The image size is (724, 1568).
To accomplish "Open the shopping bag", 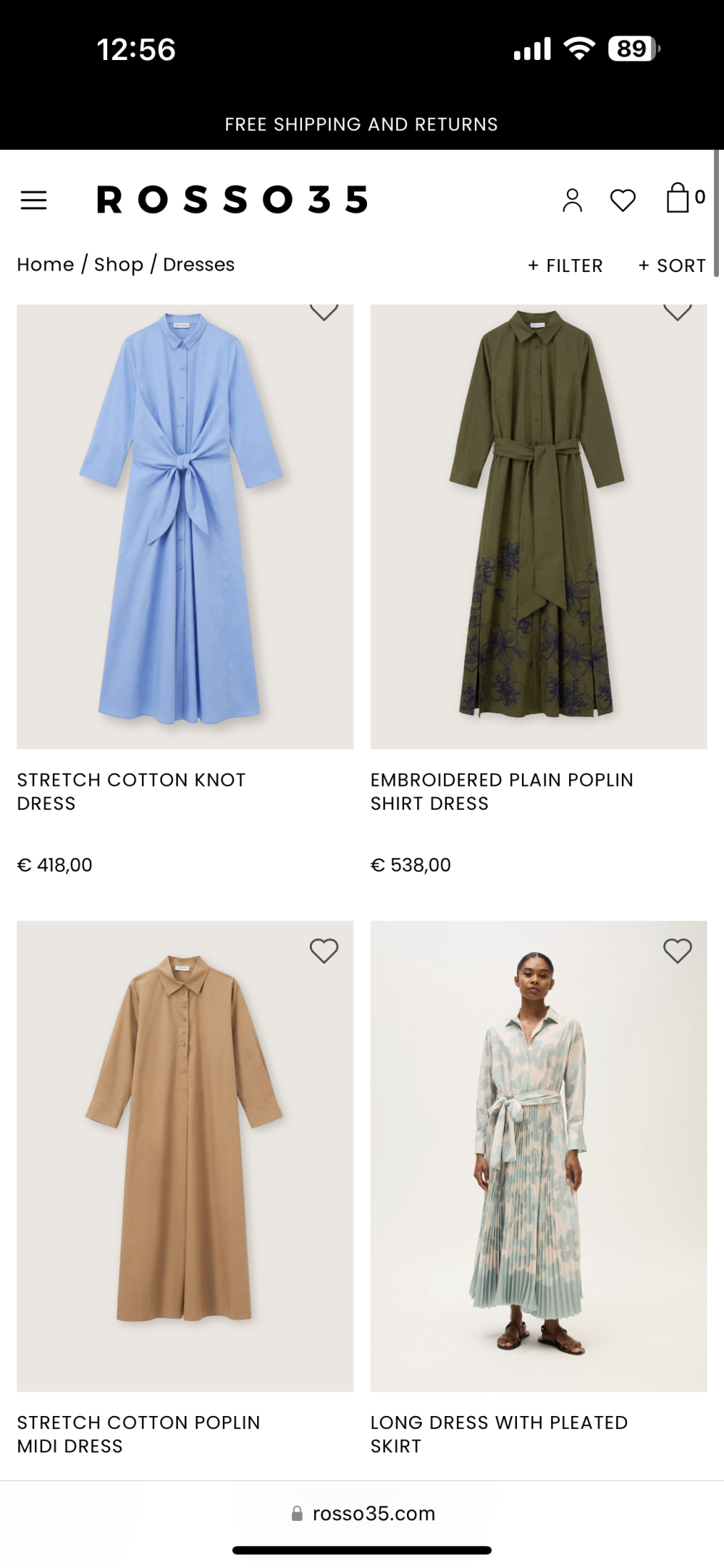I will click(x=678, y=198).
